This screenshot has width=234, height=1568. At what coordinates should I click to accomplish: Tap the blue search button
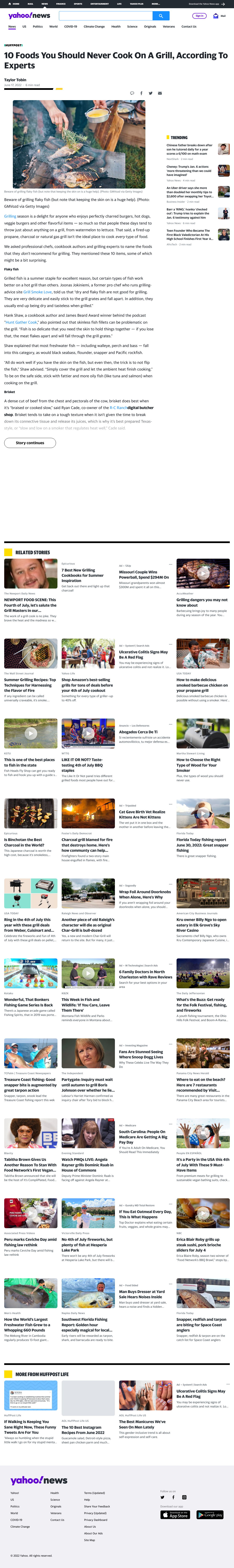[x=160, y=16]
